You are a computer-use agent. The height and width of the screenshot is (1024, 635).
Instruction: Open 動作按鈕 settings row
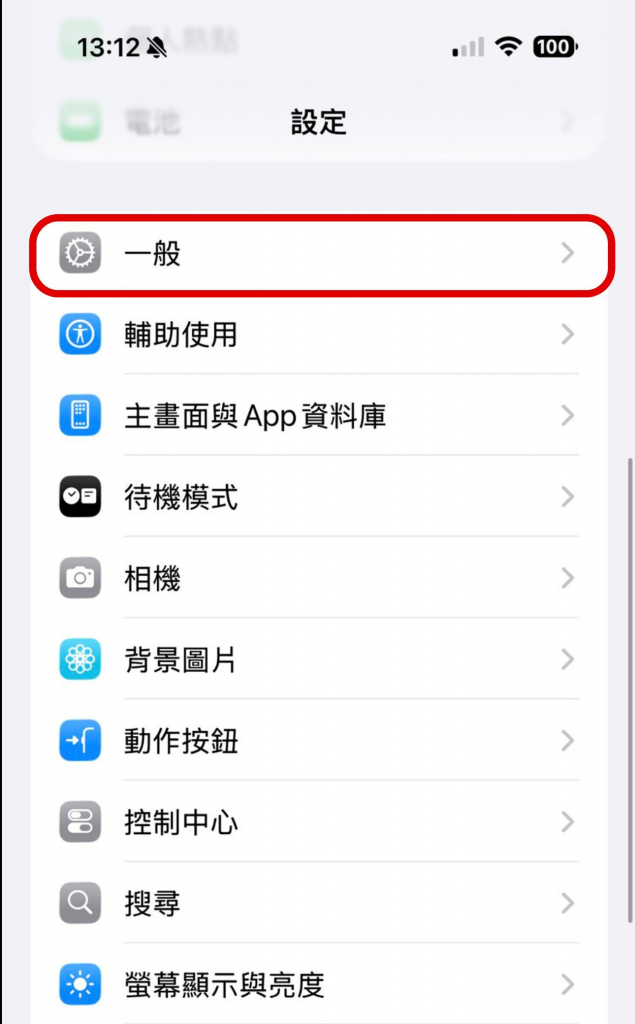[x=320, y=741]
